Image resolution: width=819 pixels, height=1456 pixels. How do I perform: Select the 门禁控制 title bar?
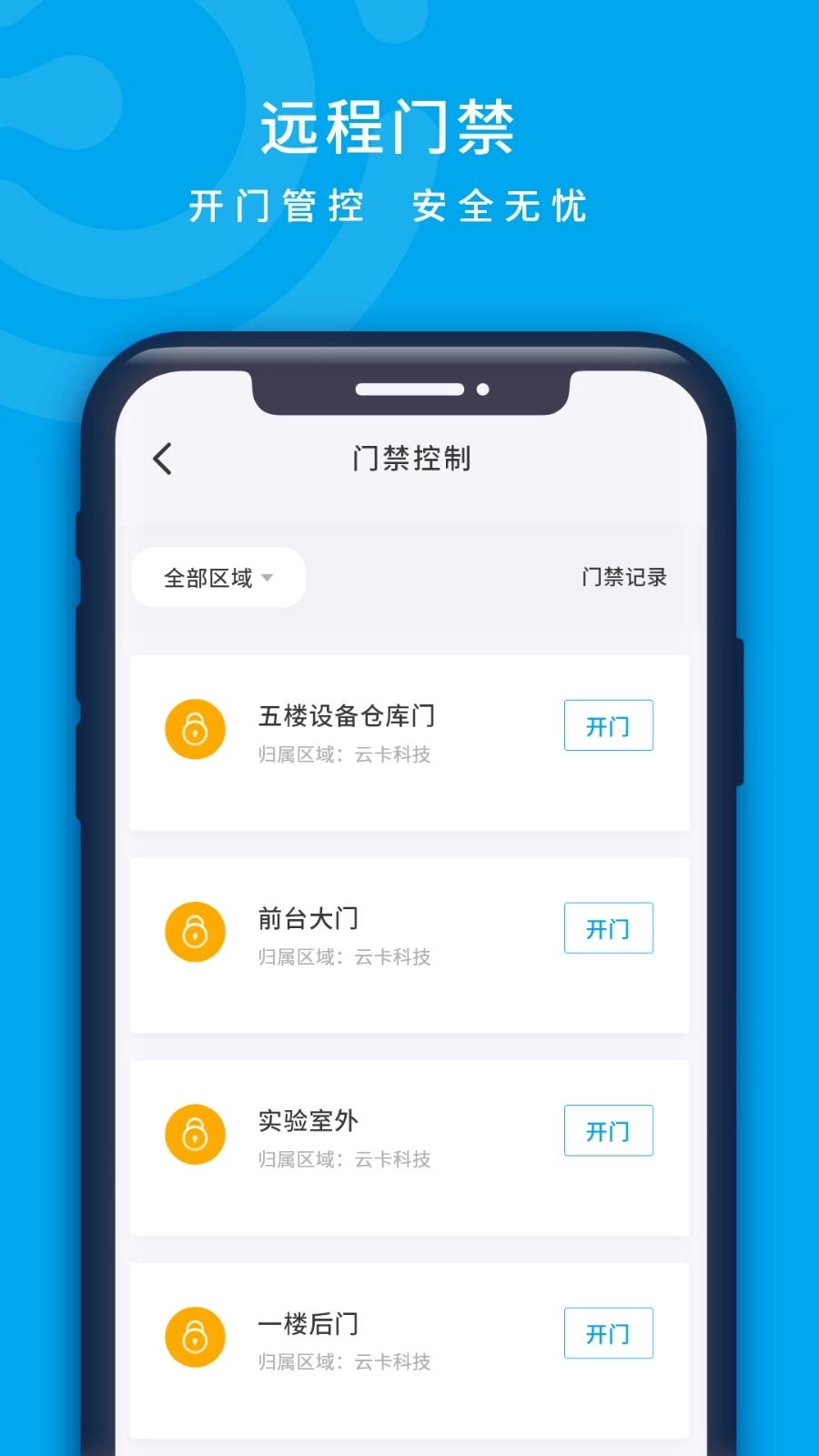[x=411, y=459]
